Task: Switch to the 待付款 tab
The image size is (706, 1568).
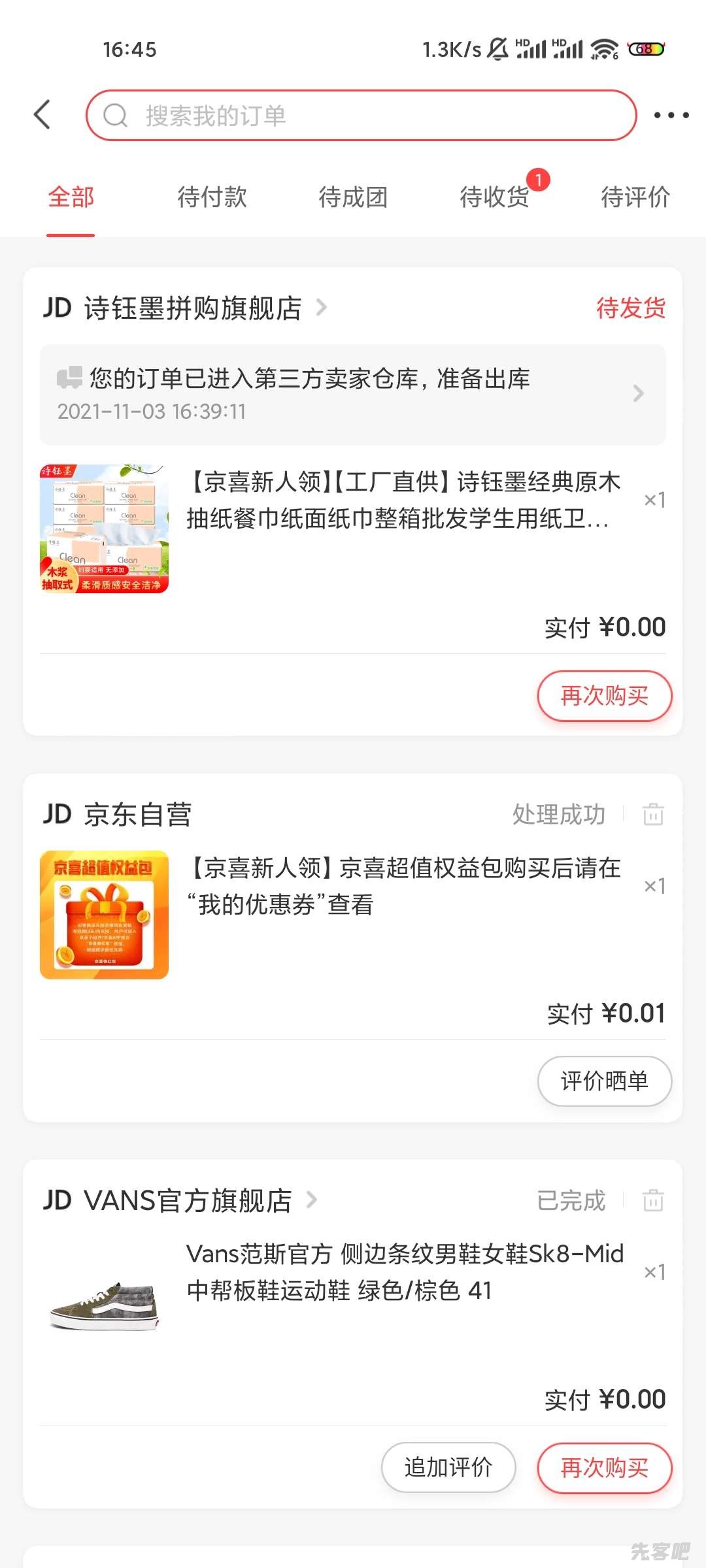Action: point(212,197)
